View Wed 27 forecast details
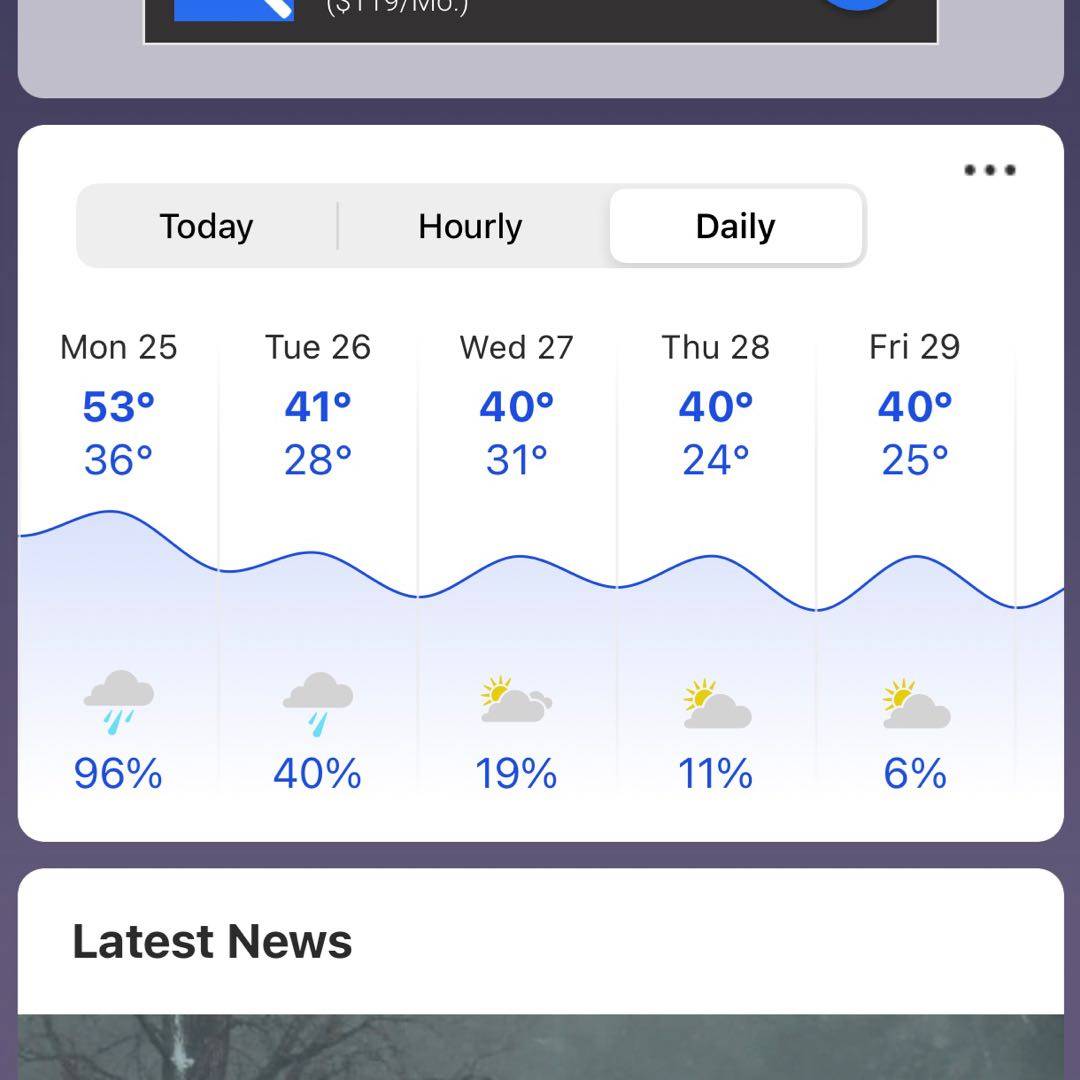Image resolution: width=1080 pixels, height=1080 pixels. pyautogui.click(x=517, y=560)
